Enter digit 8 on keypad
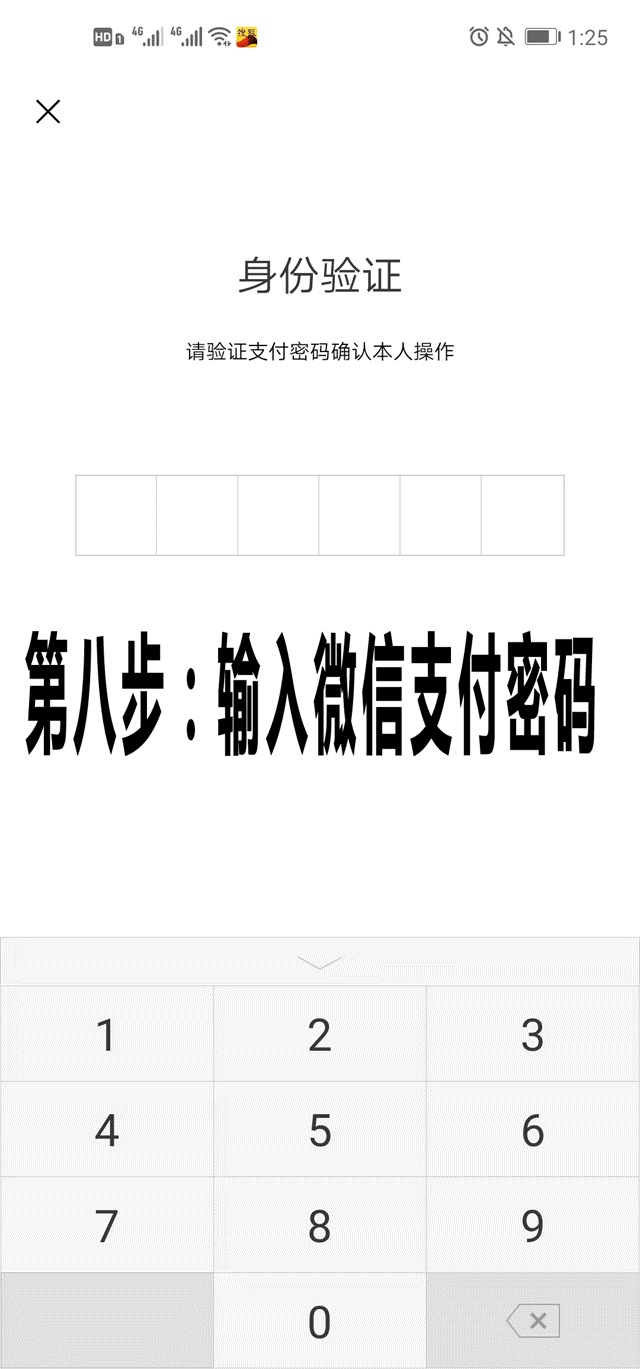 point(320,1226)
